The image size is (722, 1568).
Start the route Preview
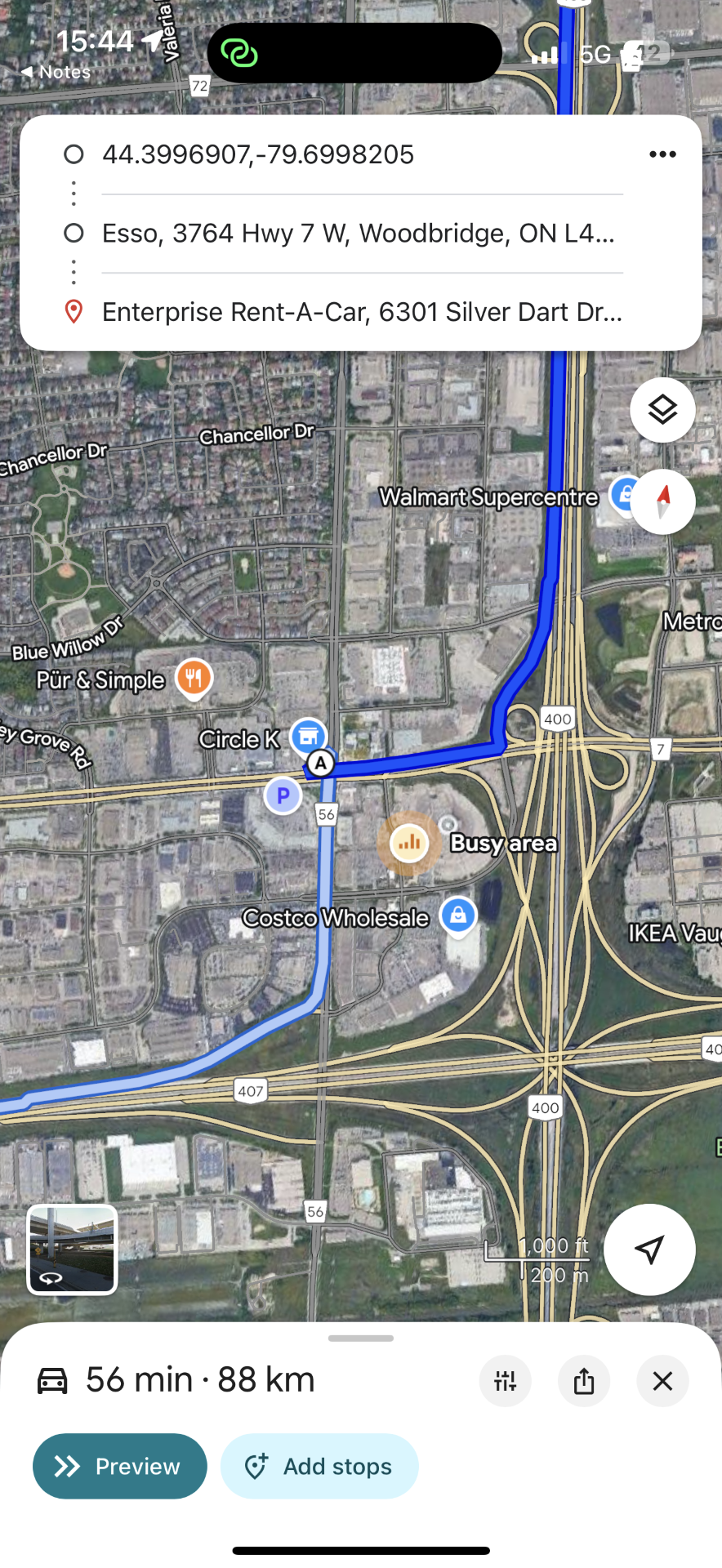tap(119, 1467)
